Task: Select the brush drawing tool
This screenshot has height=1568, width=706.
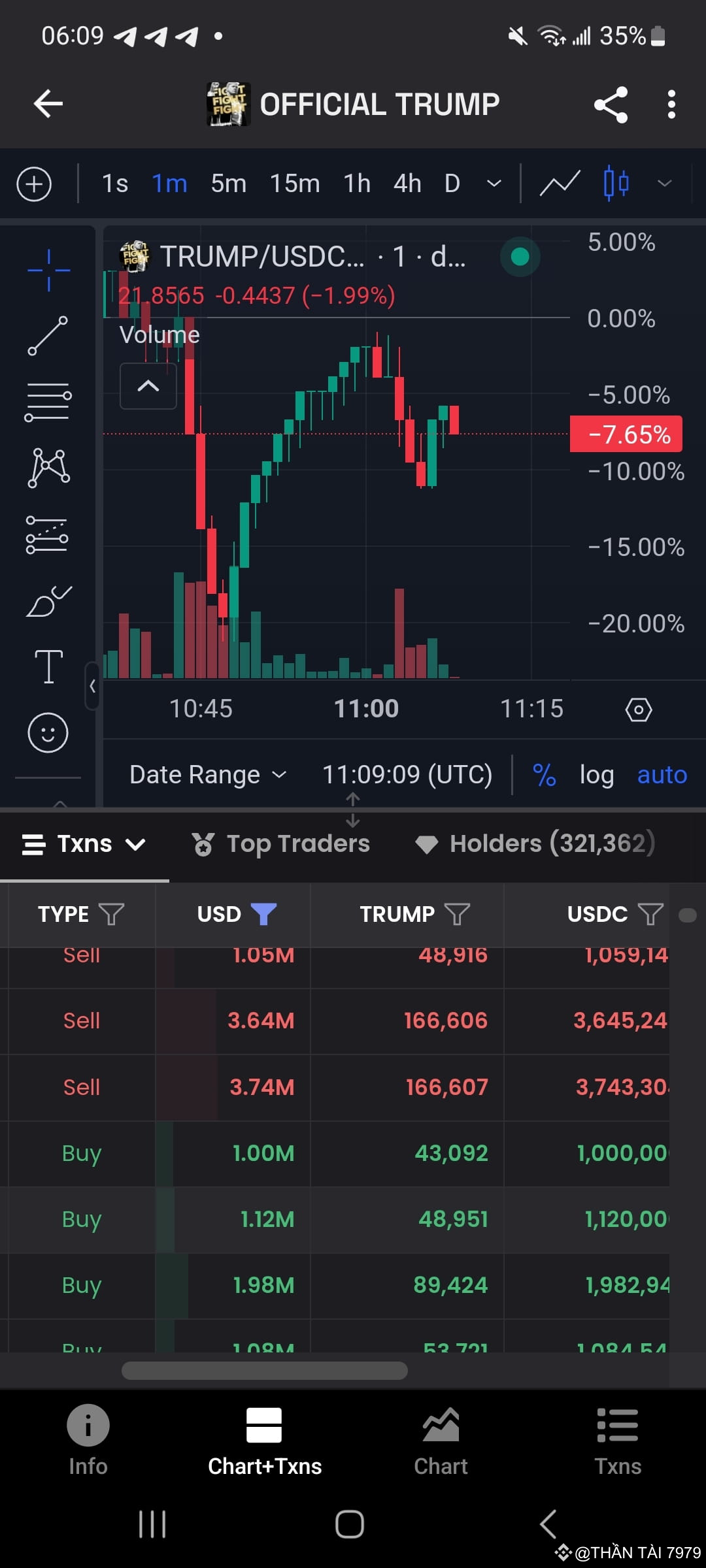Action: 49,601
